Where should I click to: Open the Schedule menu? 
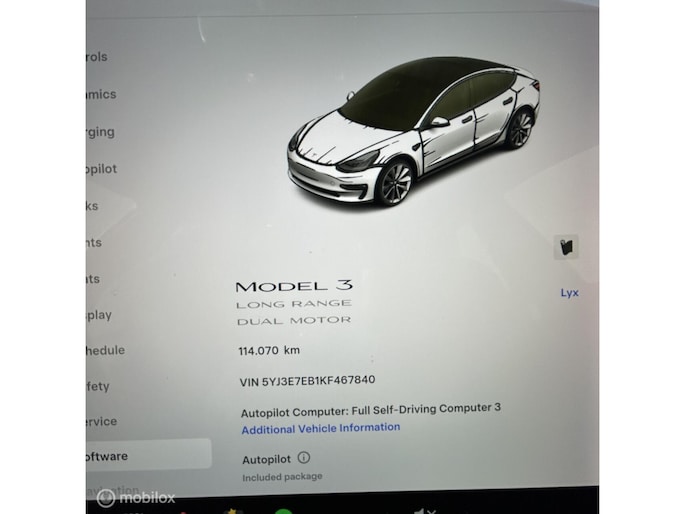[106, 350]
